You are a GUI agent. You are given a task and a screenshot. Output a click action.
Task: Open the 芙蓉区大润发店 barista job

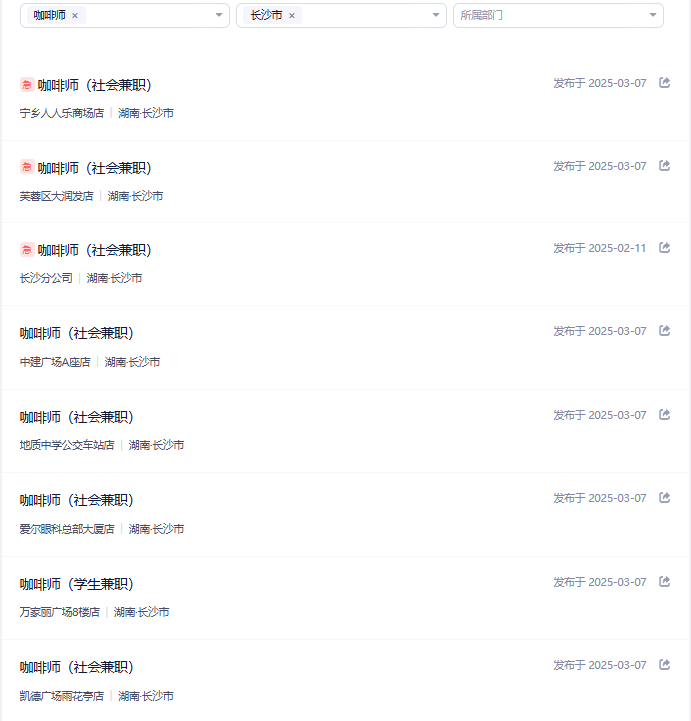pos(95,168)
